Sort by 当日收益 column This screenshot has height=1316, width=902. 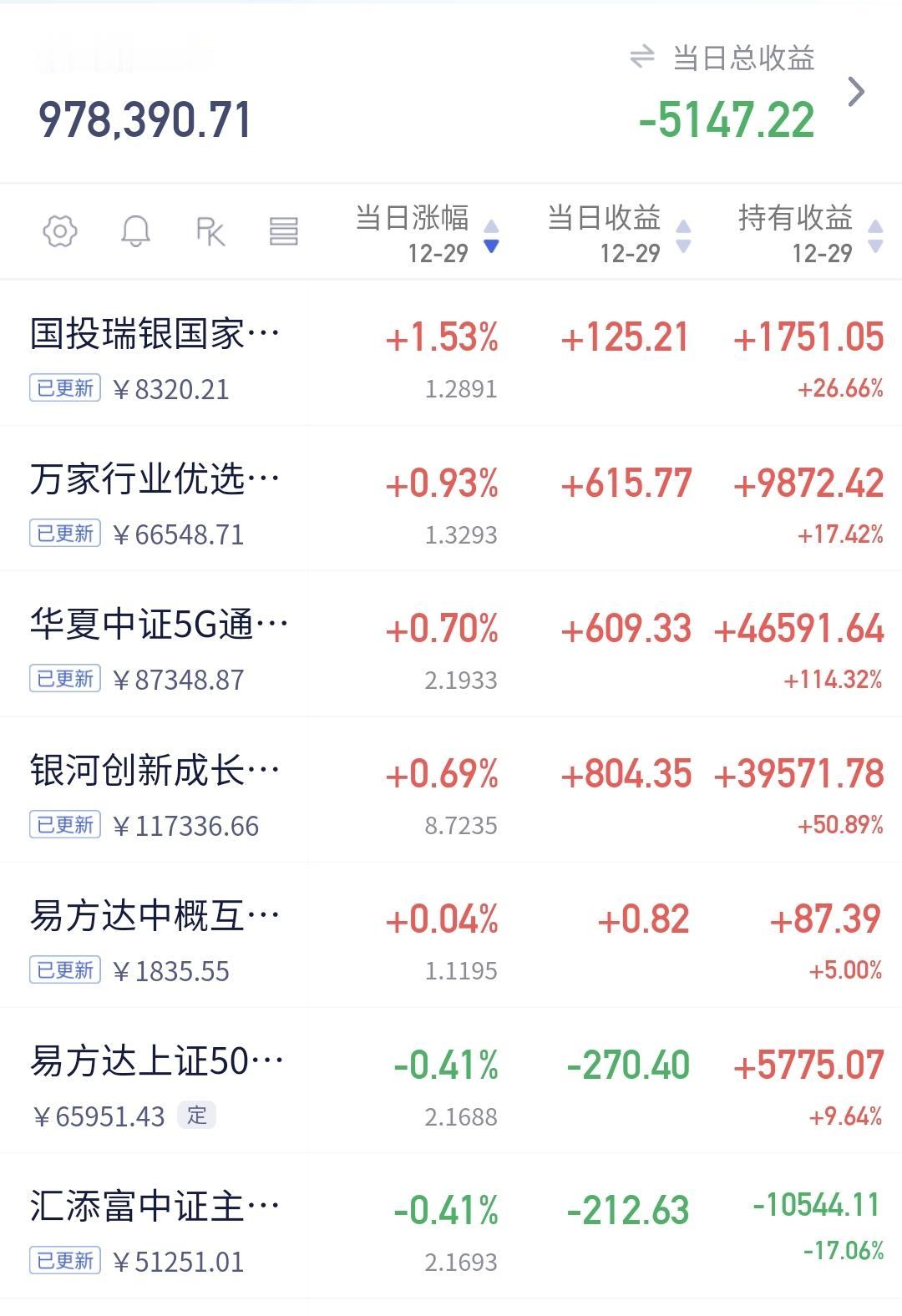619,234
